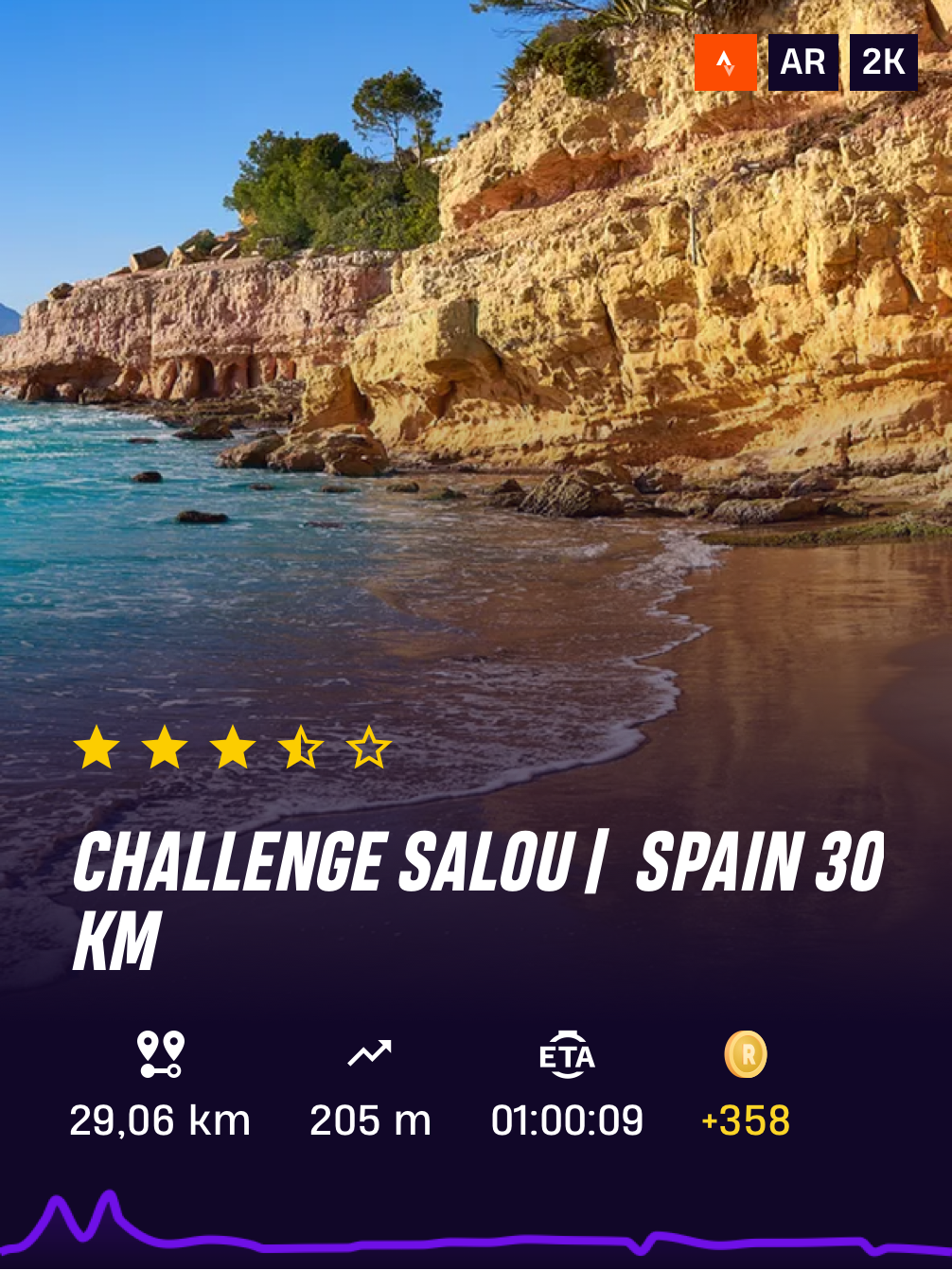952x1270 pixels.
Task: Click the +358 coins reward
Action: [747, 1122]
